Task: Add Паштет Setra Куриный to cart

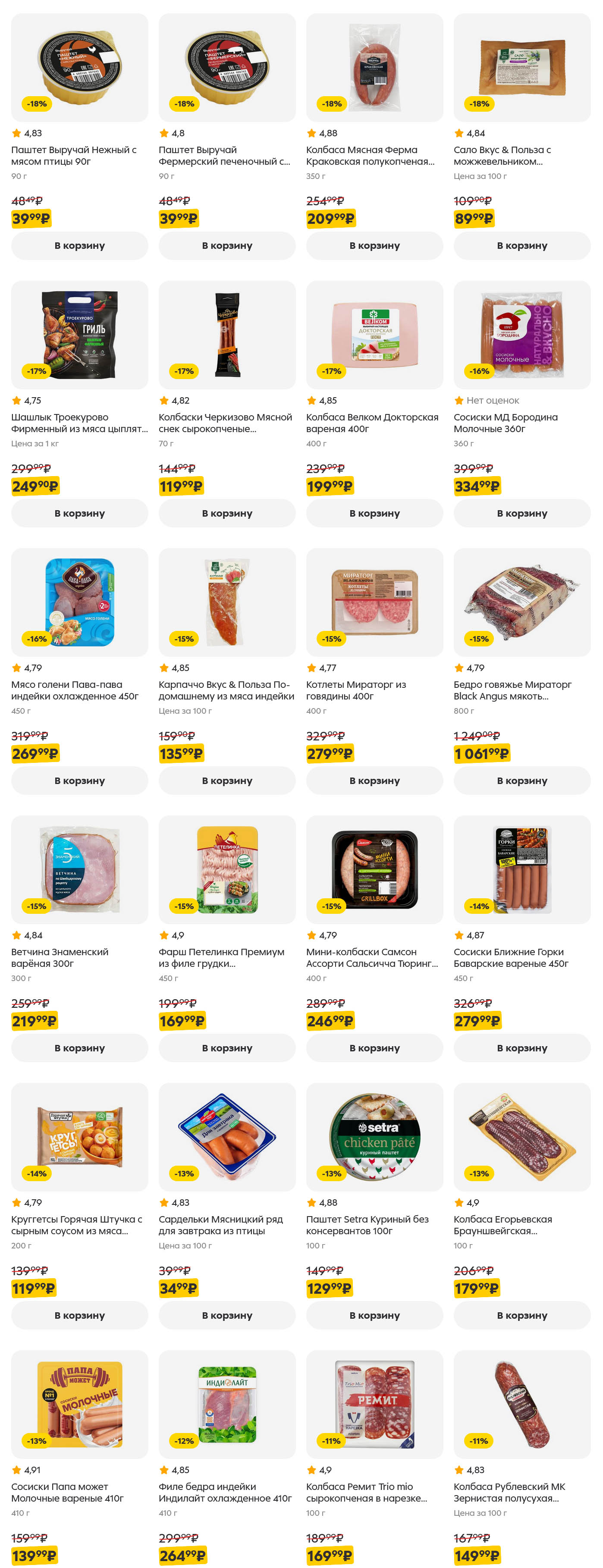Action: point(374,1315)
